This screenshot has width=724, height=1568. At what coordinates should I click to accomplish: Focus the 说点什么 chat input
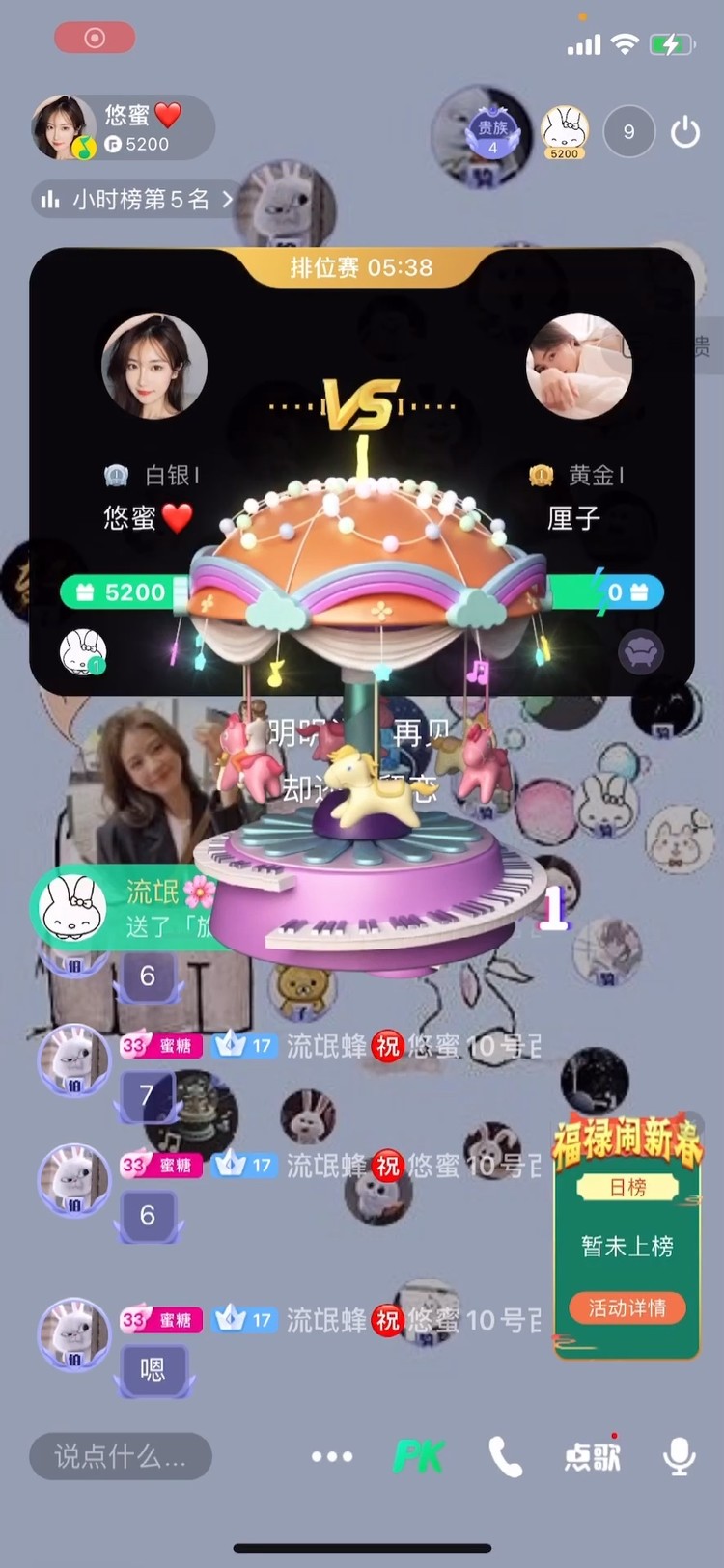[120, 1456]
